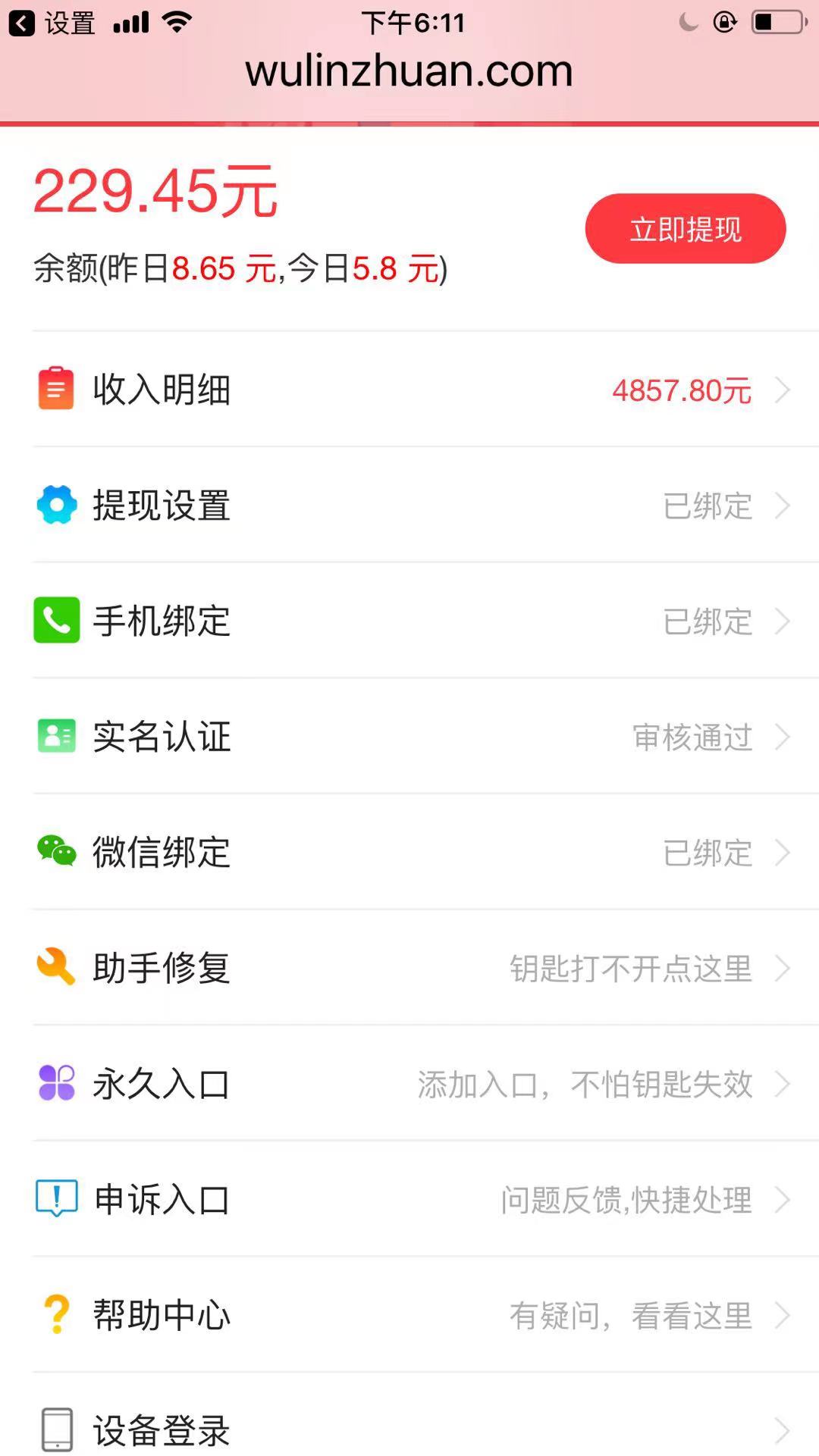
Task: Go to 申诉入口 feedback entry
Action: point(425,1199)
